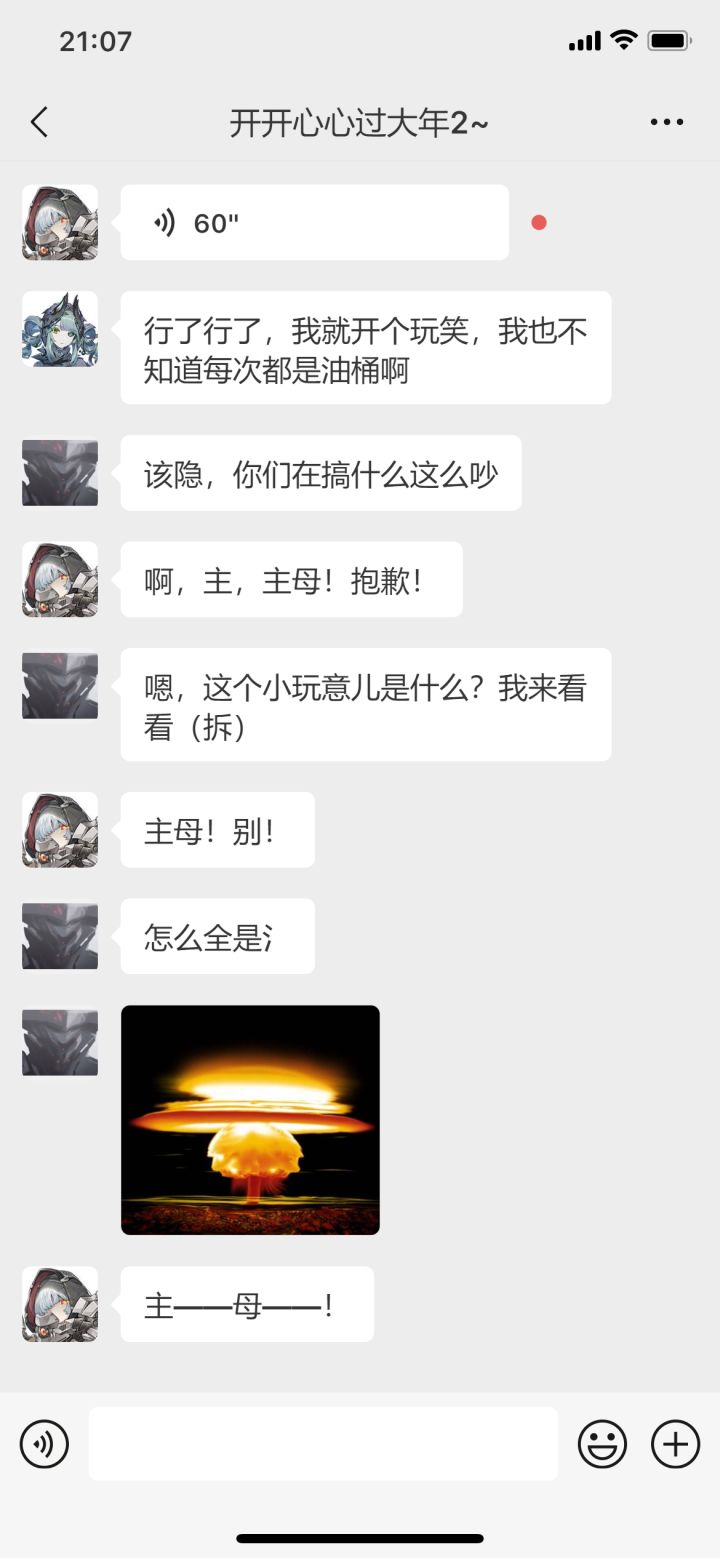
Task: Tap the avatar of the dark armored sender
Action: coord(58,473)
